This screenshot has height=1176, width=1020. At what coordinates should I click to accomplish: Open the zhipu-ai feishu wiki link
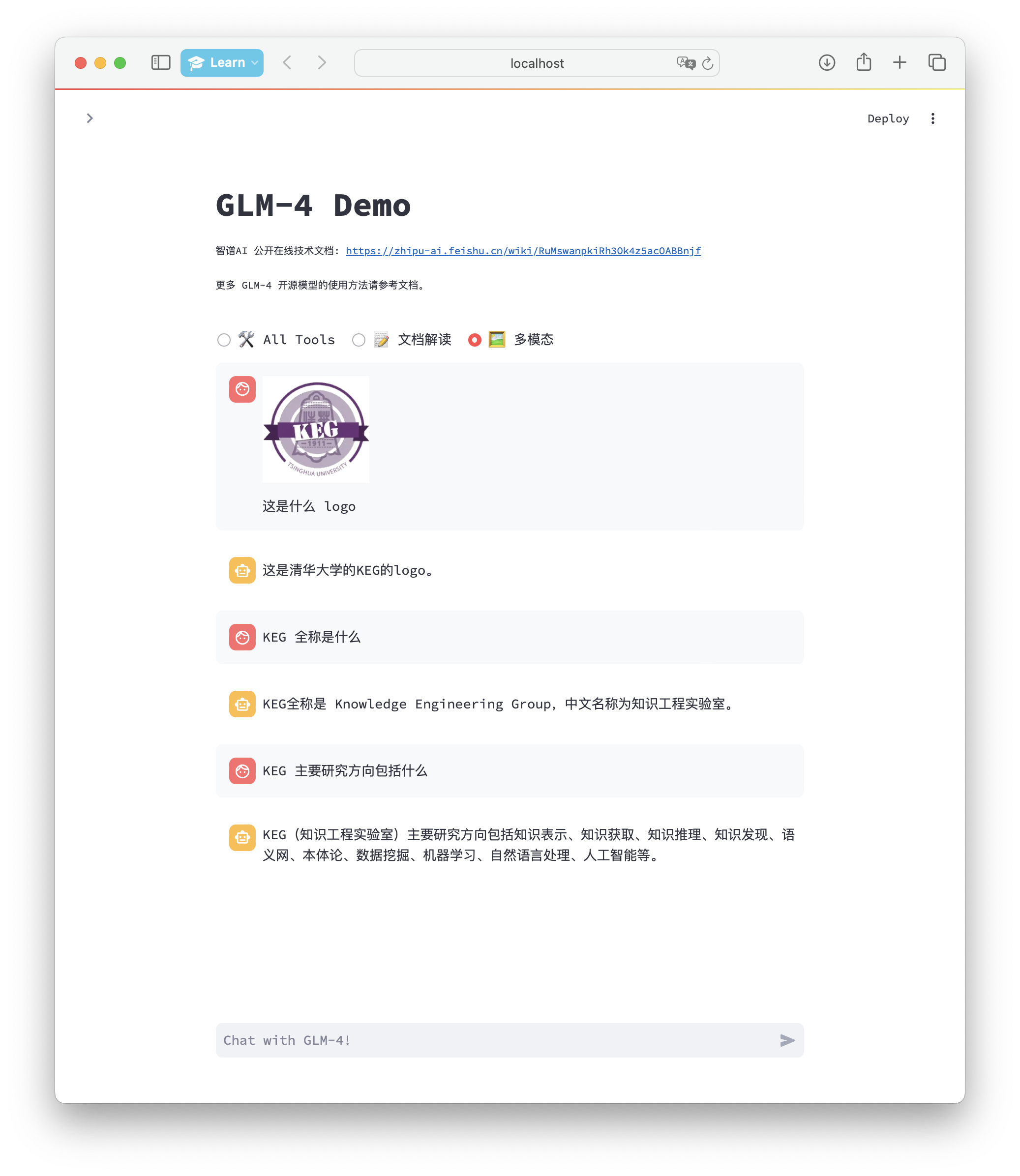[x=522, y=251]
